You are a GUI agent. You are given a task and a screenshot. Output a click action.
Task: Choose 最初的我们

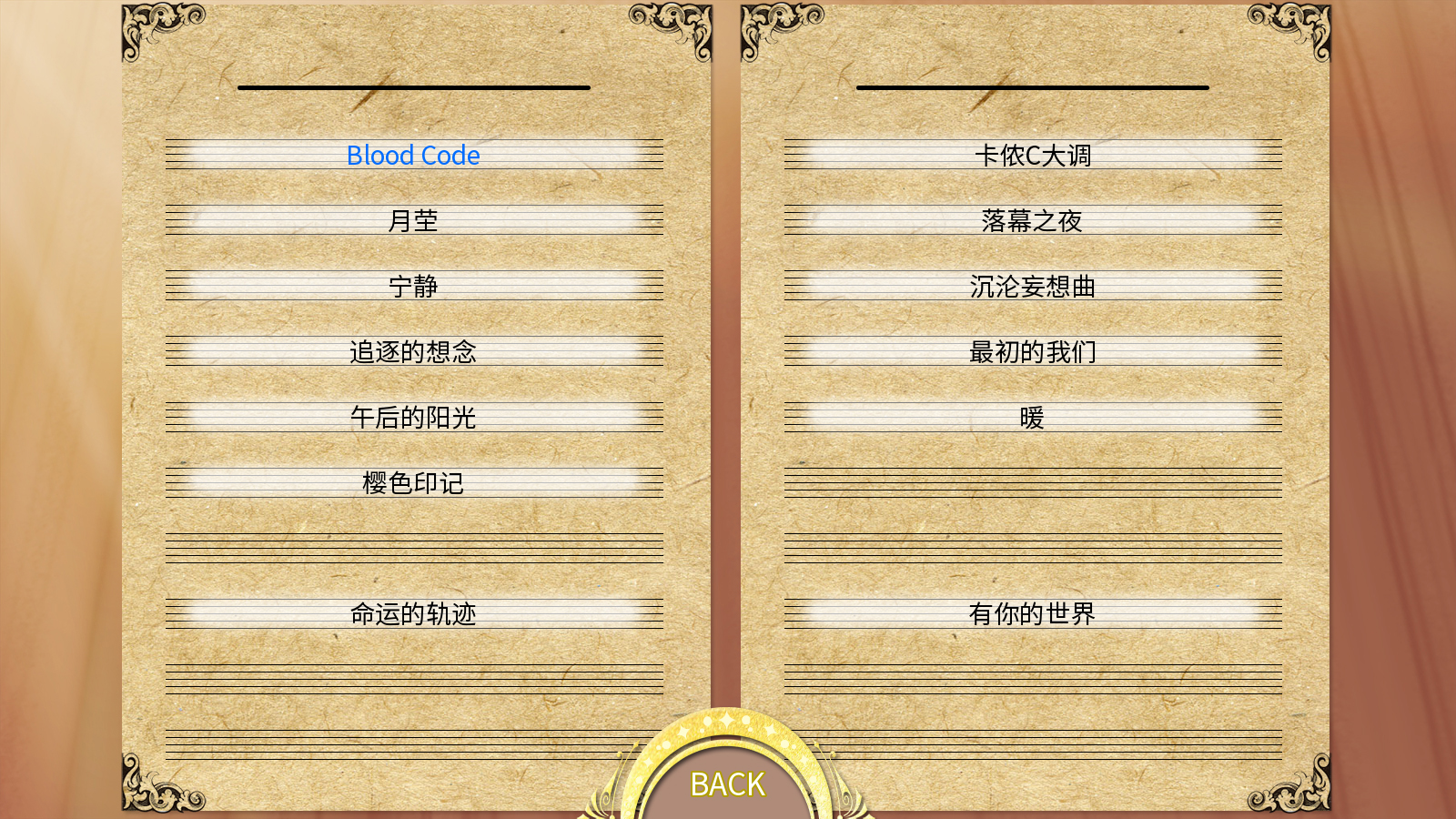1032,352
